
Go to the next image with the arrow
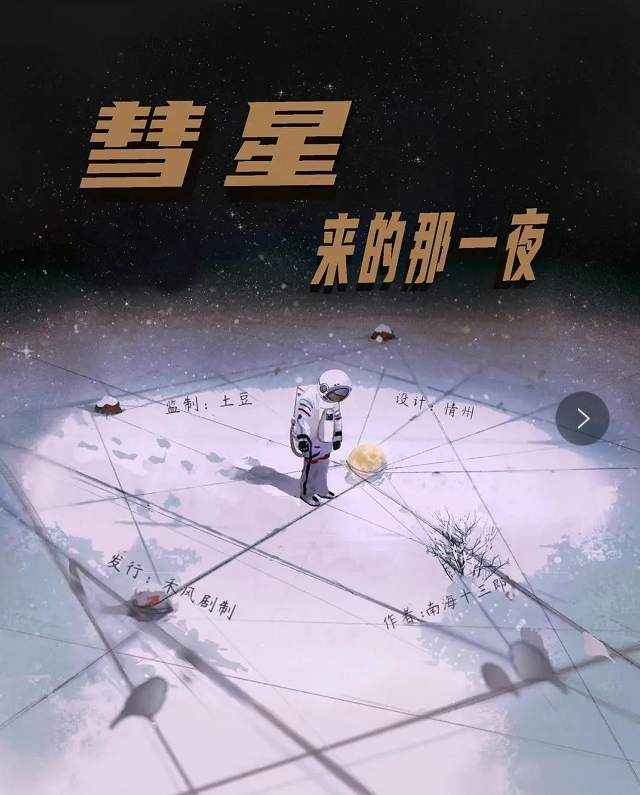pyautogui.click(x=582, y=418)
